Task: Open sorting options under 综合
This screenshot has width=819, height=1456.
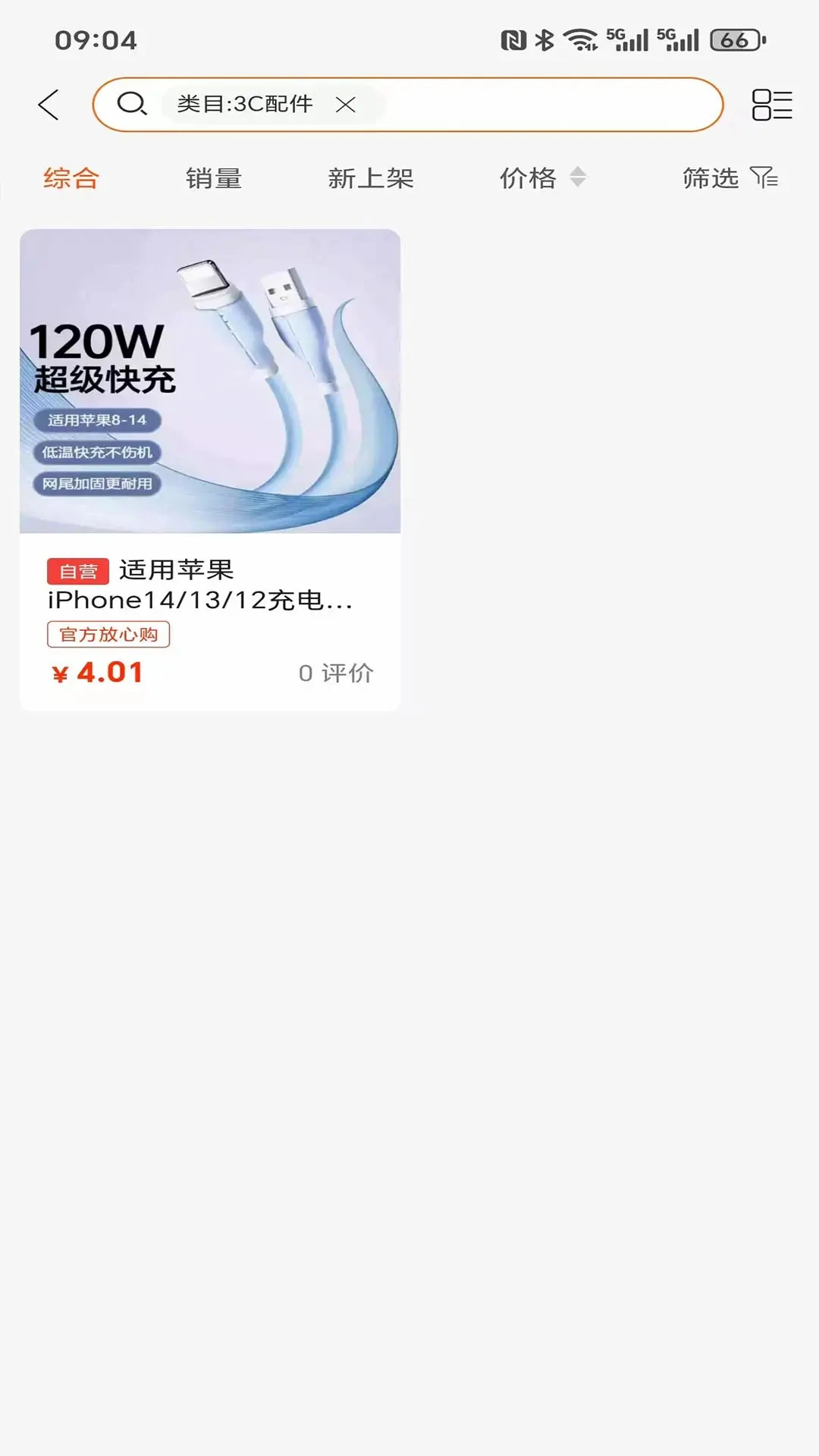Action: 72,179
